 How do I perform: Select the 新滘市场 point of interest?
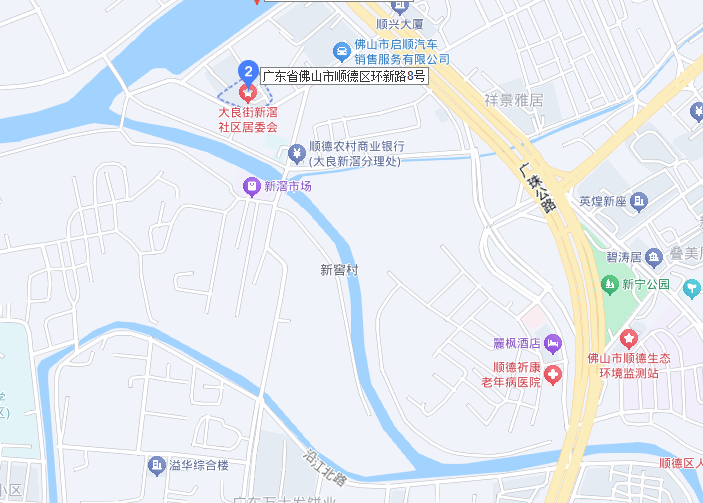tap(251, 186)
